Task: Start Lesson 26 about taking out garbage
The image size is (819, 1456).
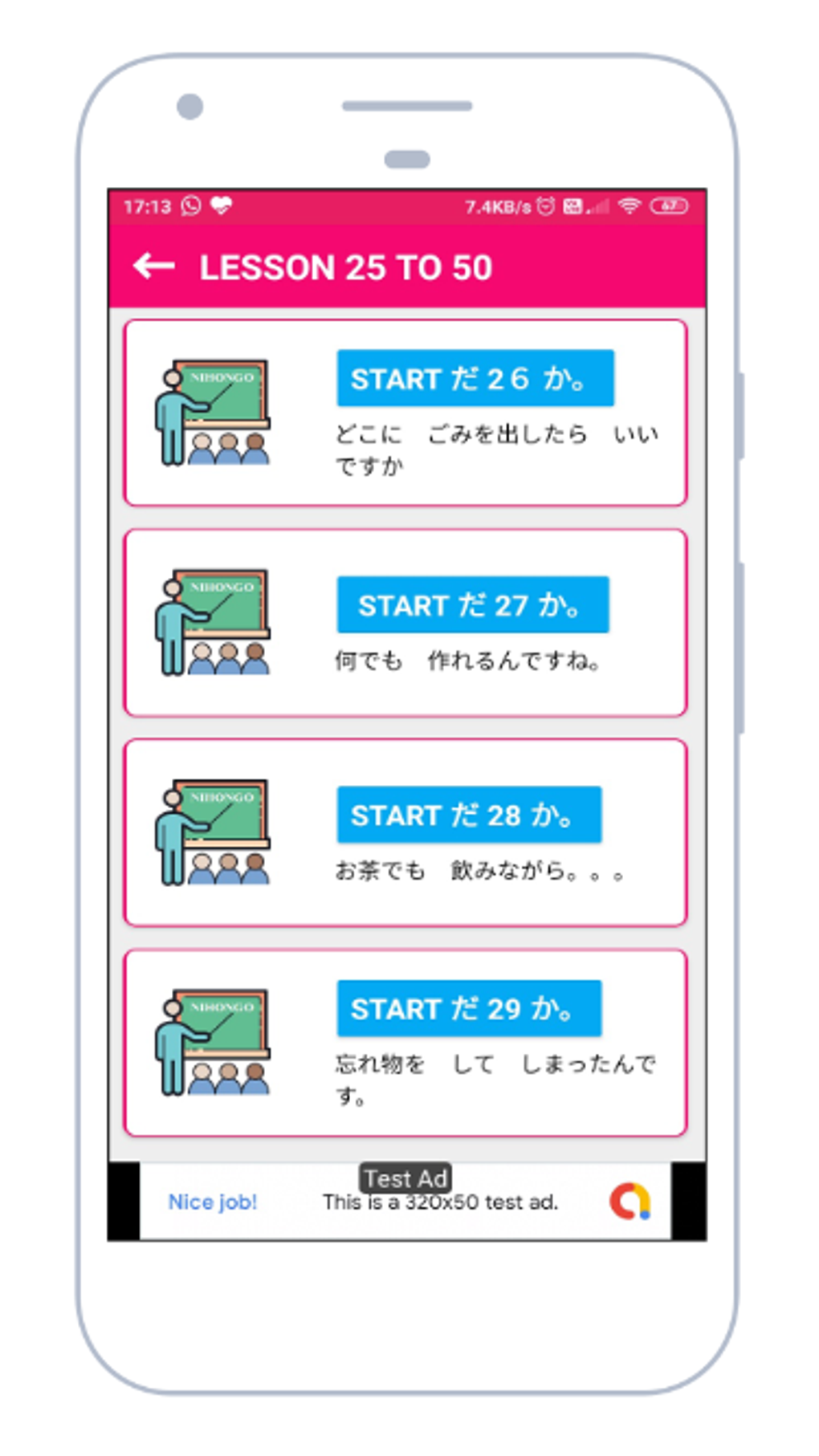Action: tap(475, 377)
